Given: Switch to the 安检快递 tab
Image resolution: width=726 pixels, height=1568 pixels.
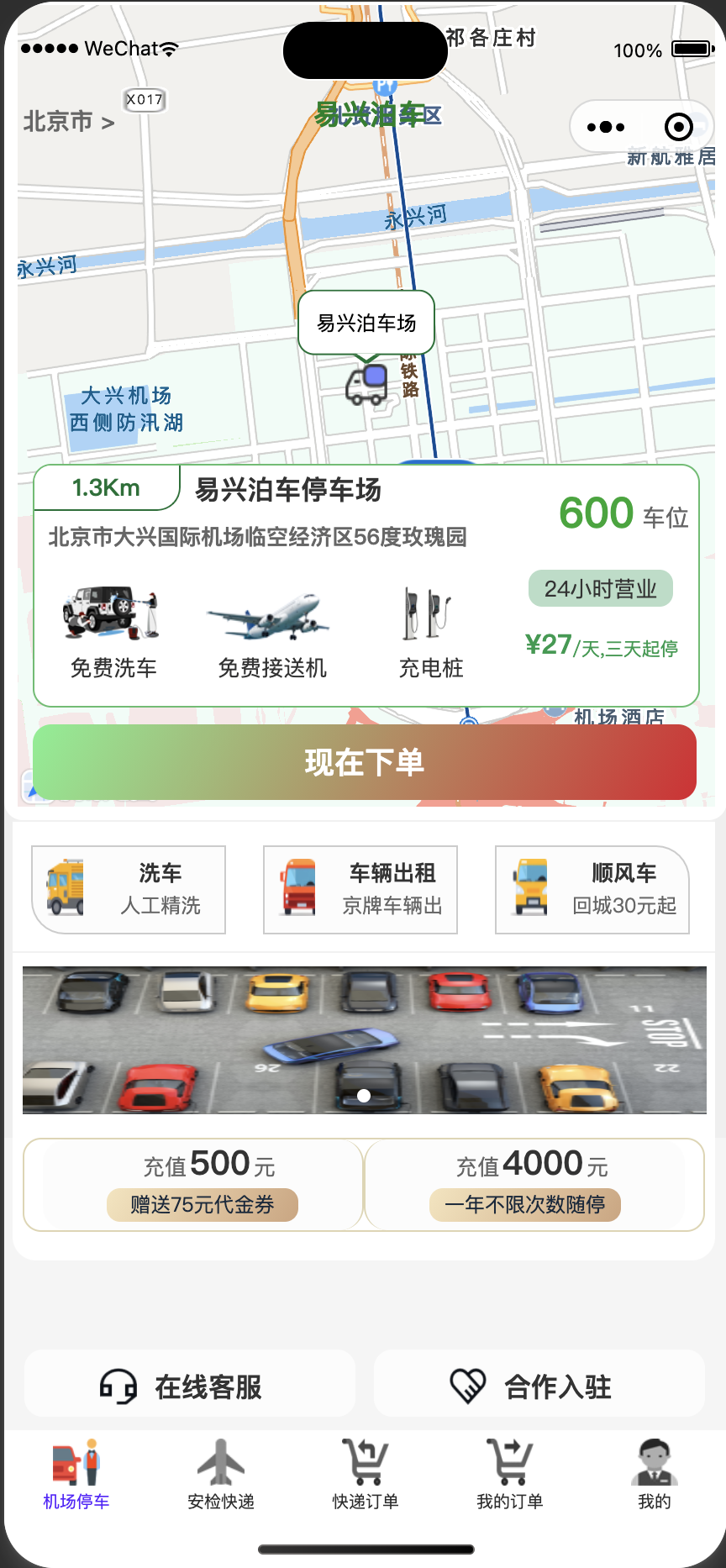Looking at the screenshot, I should pyautogui.click(x=221, y=1475).
